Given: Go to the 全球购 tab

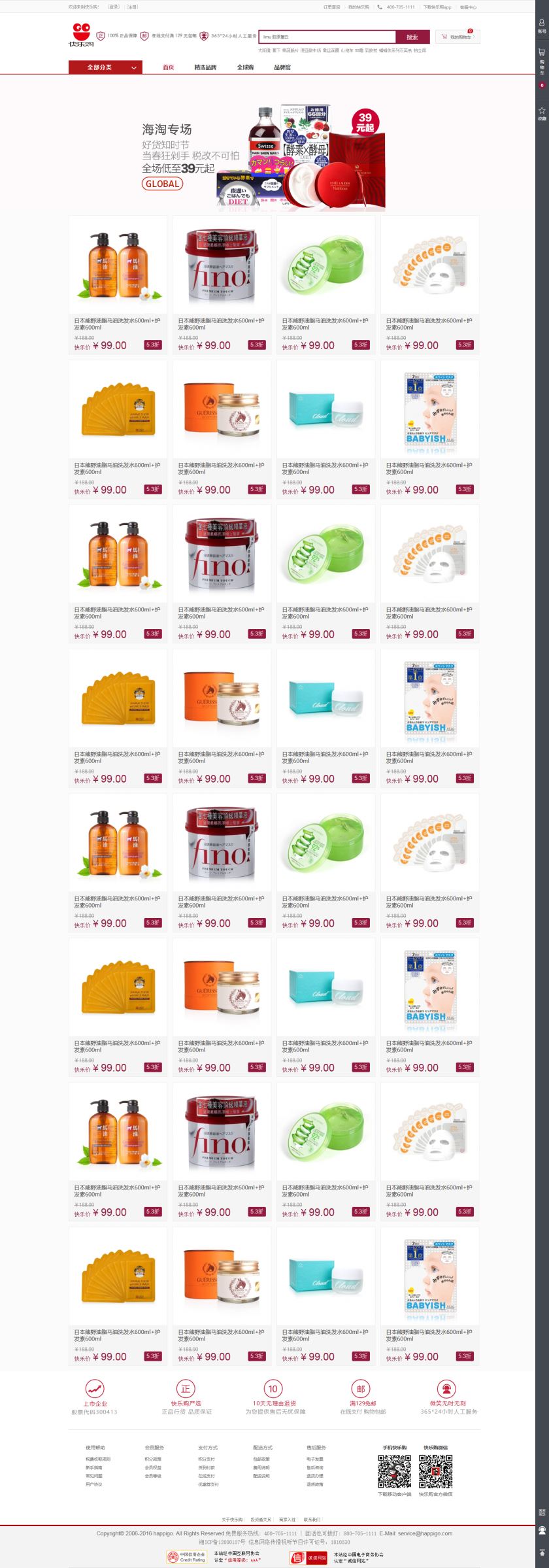Looking at the screenshot, I should 245,67.
